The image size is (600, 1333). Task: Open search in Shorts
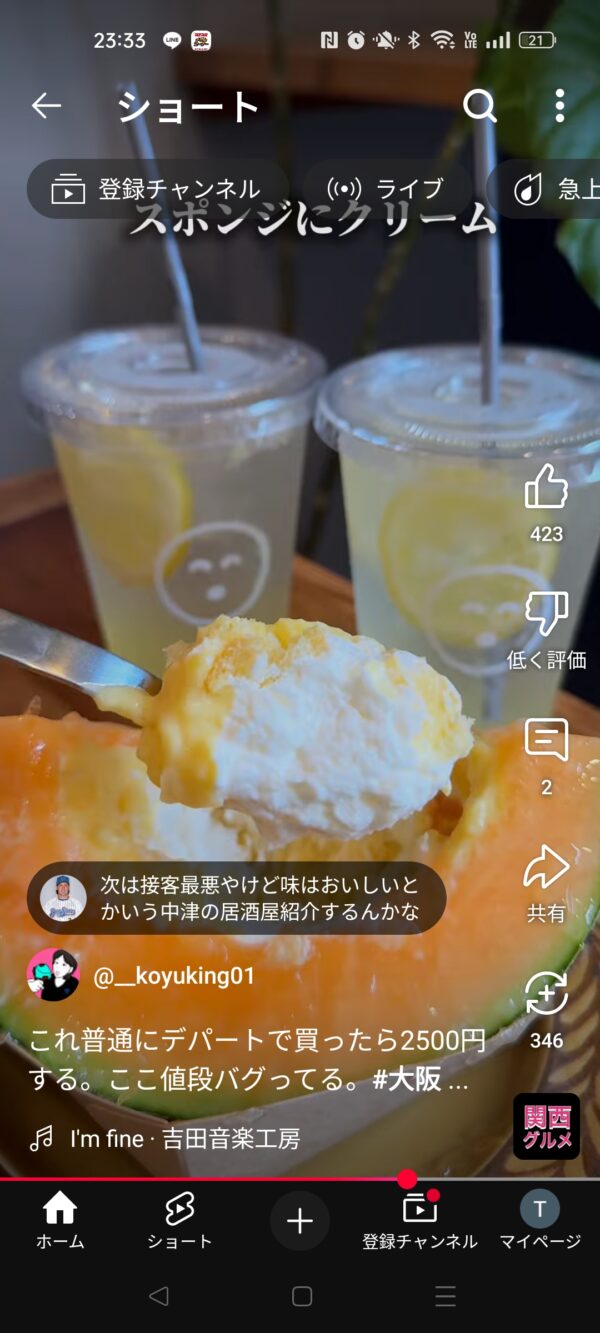coord(480,105)
